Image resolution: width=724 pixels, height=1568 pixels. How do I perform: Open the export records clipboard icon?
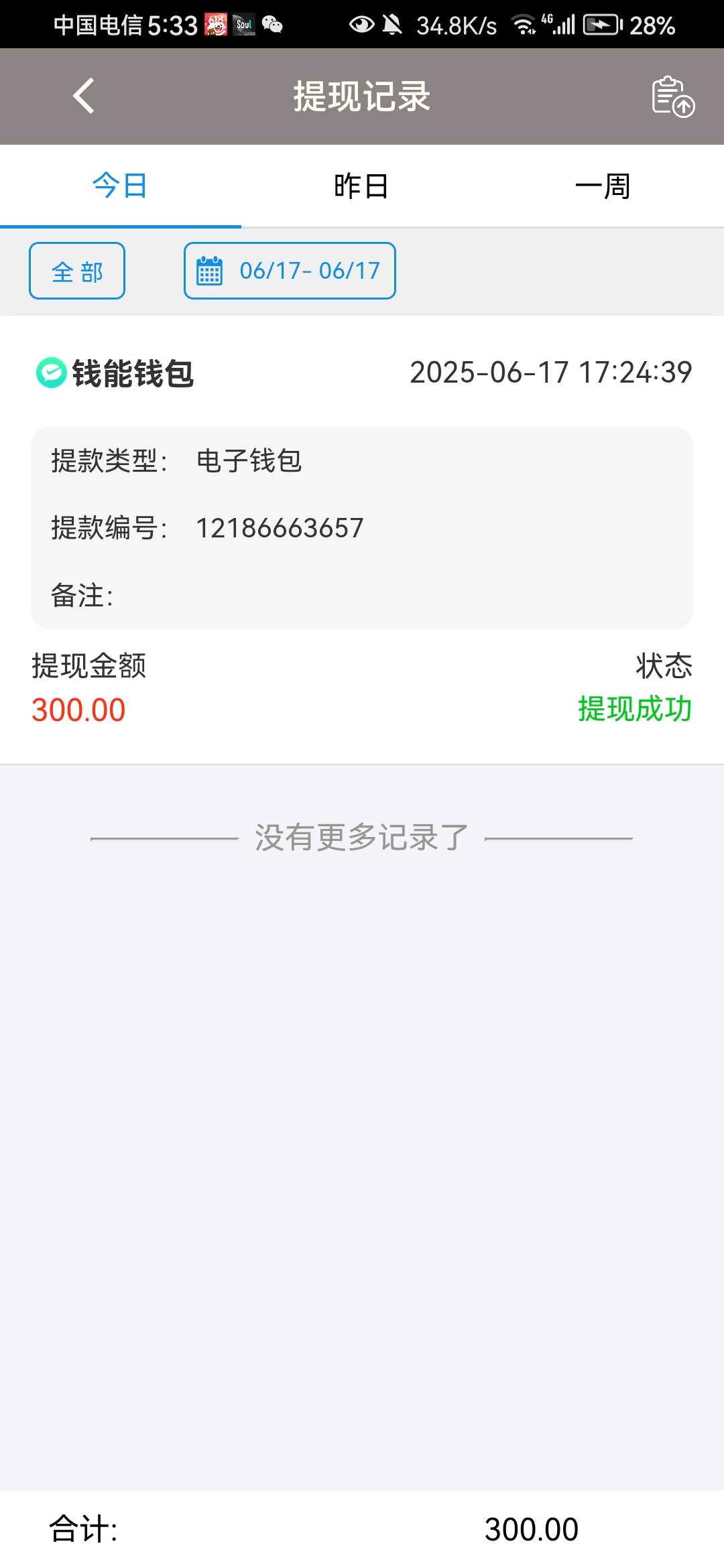click(674, 96)
